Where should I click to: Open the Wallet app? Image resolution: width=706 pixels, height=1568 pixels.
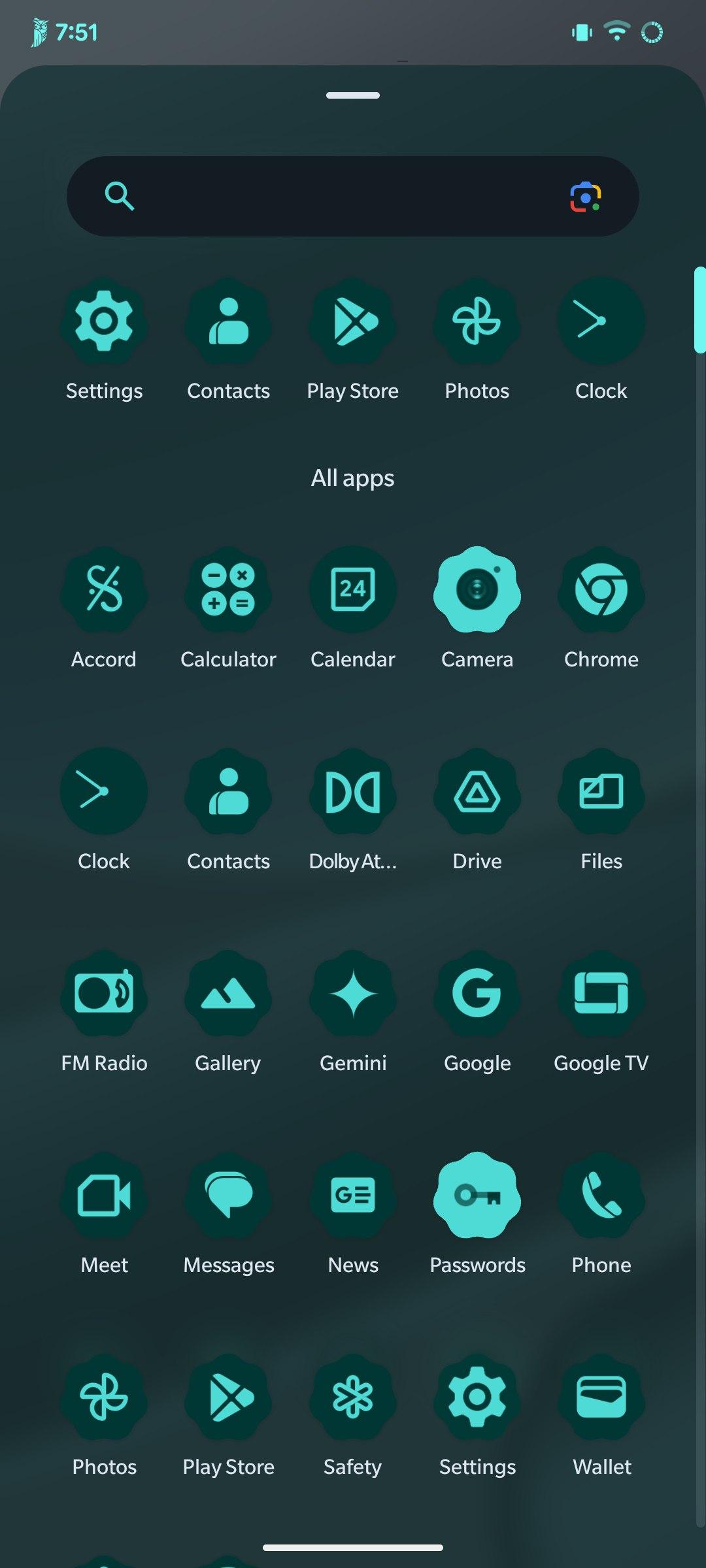[x=601, y=1397]
